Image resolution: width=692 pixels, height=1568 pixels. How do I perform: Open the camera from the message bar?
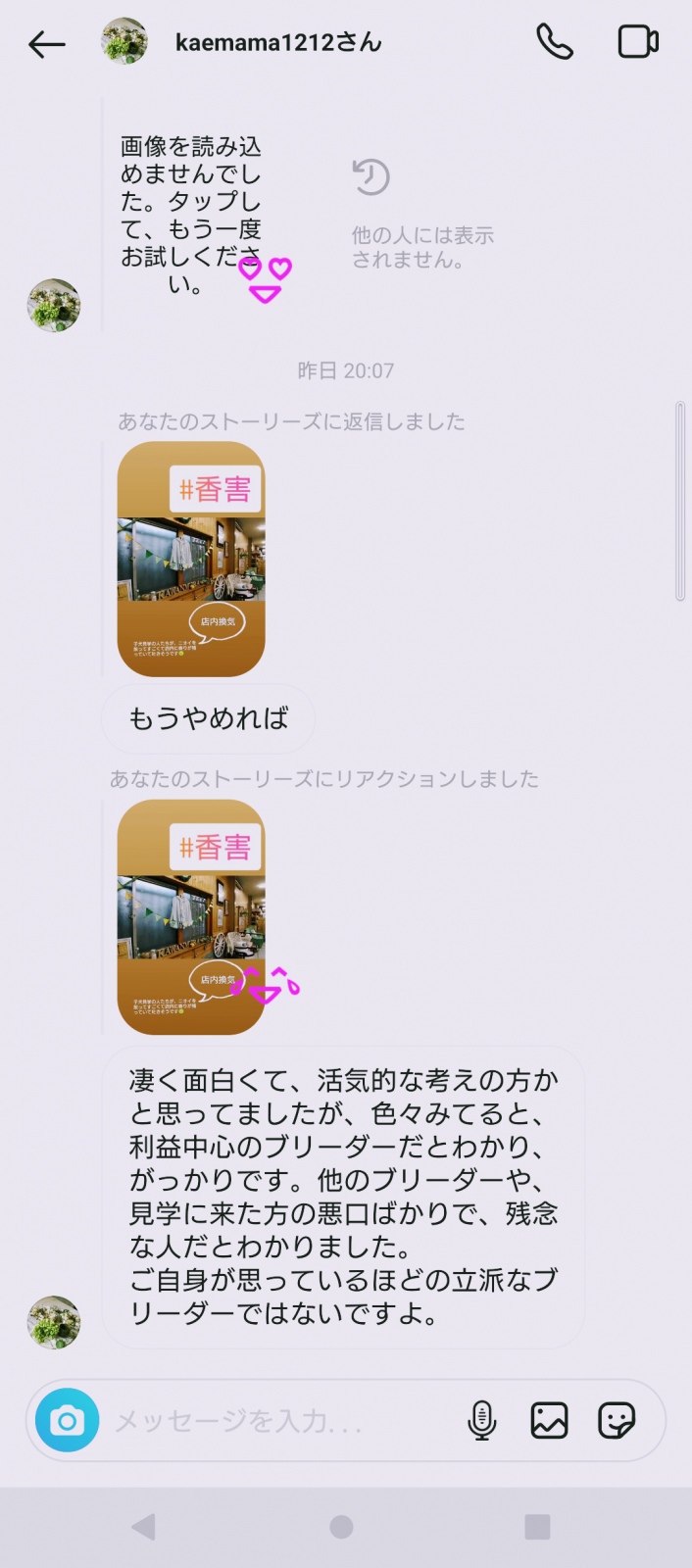[67, 1420]
